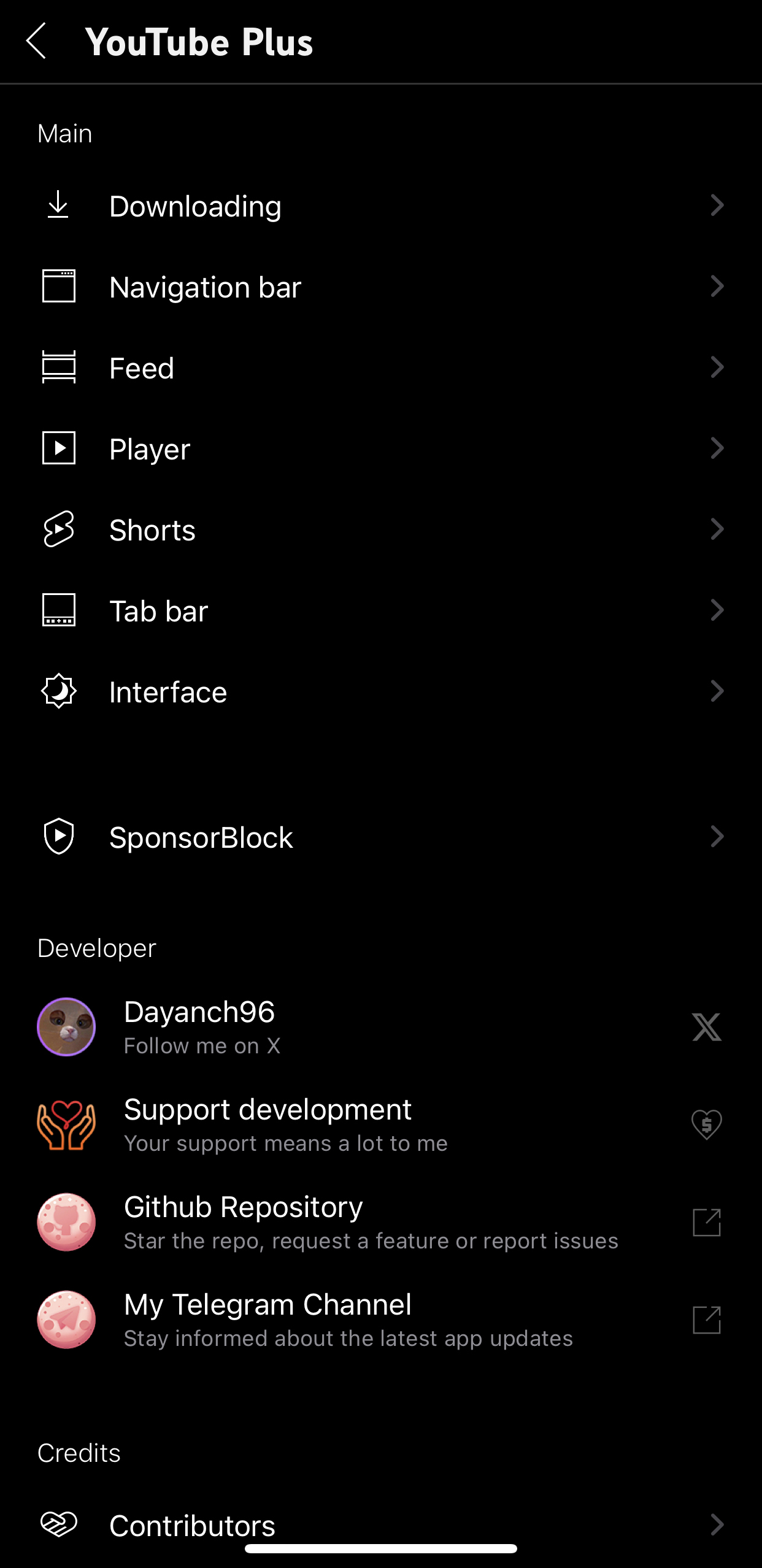Screen dimensions: 762x1568
Task: Tap the SponsorBlock shield icon
Action: tap(58, 836)
